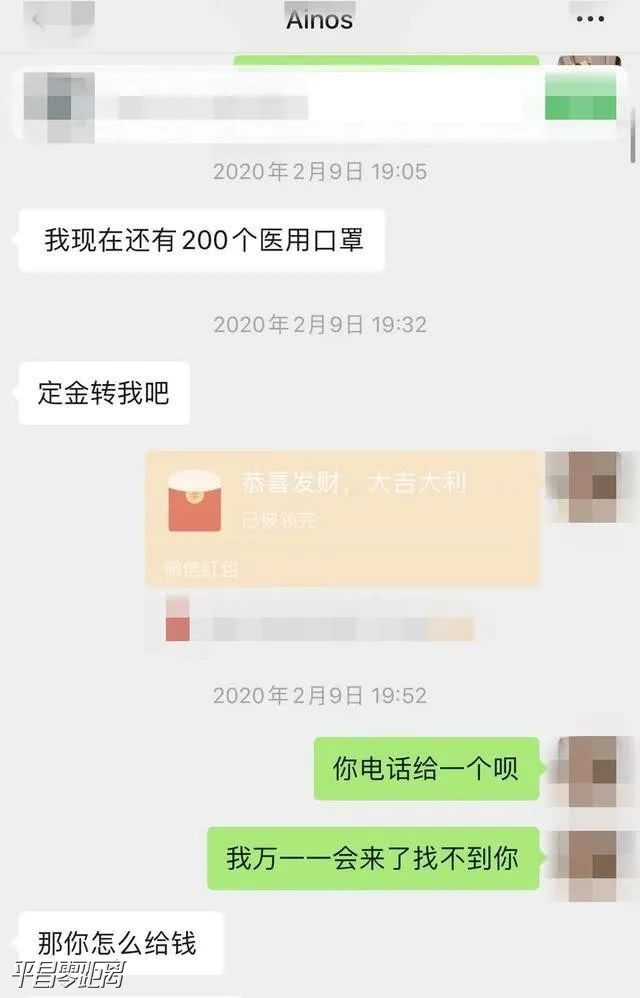
Task: Open the red packet message 恭喜发财，大吉大利
Action: pos(343,517)
